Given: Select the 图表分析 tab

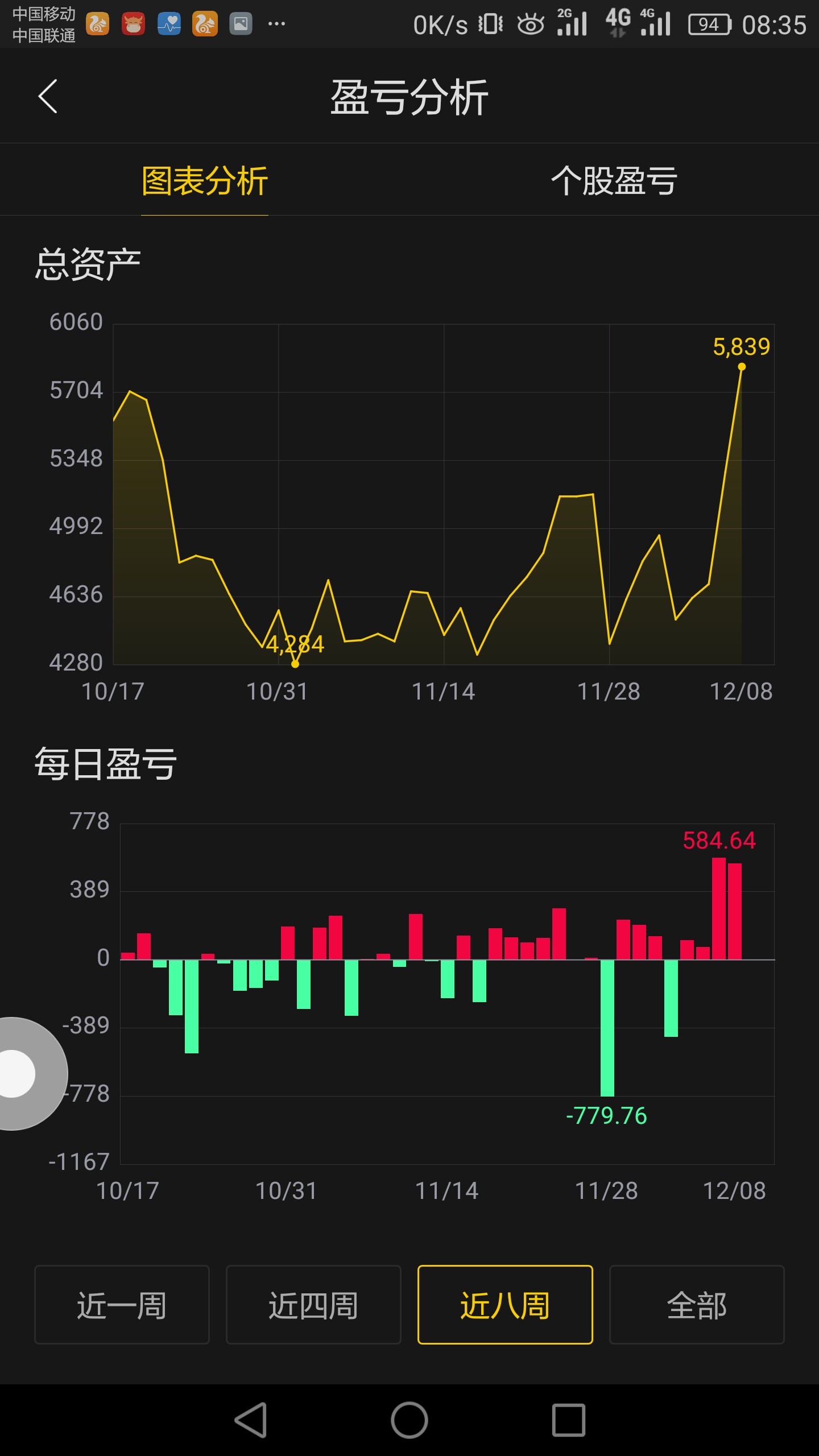Looking at the screenshot, I should [205, 181].
